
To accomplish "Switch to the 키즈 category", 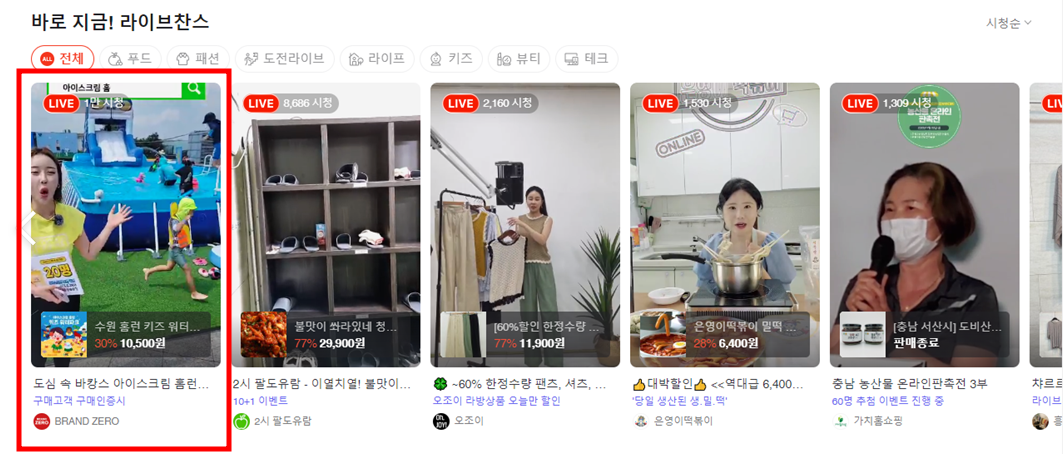I will pyautogui.click(x=451, y=58).
